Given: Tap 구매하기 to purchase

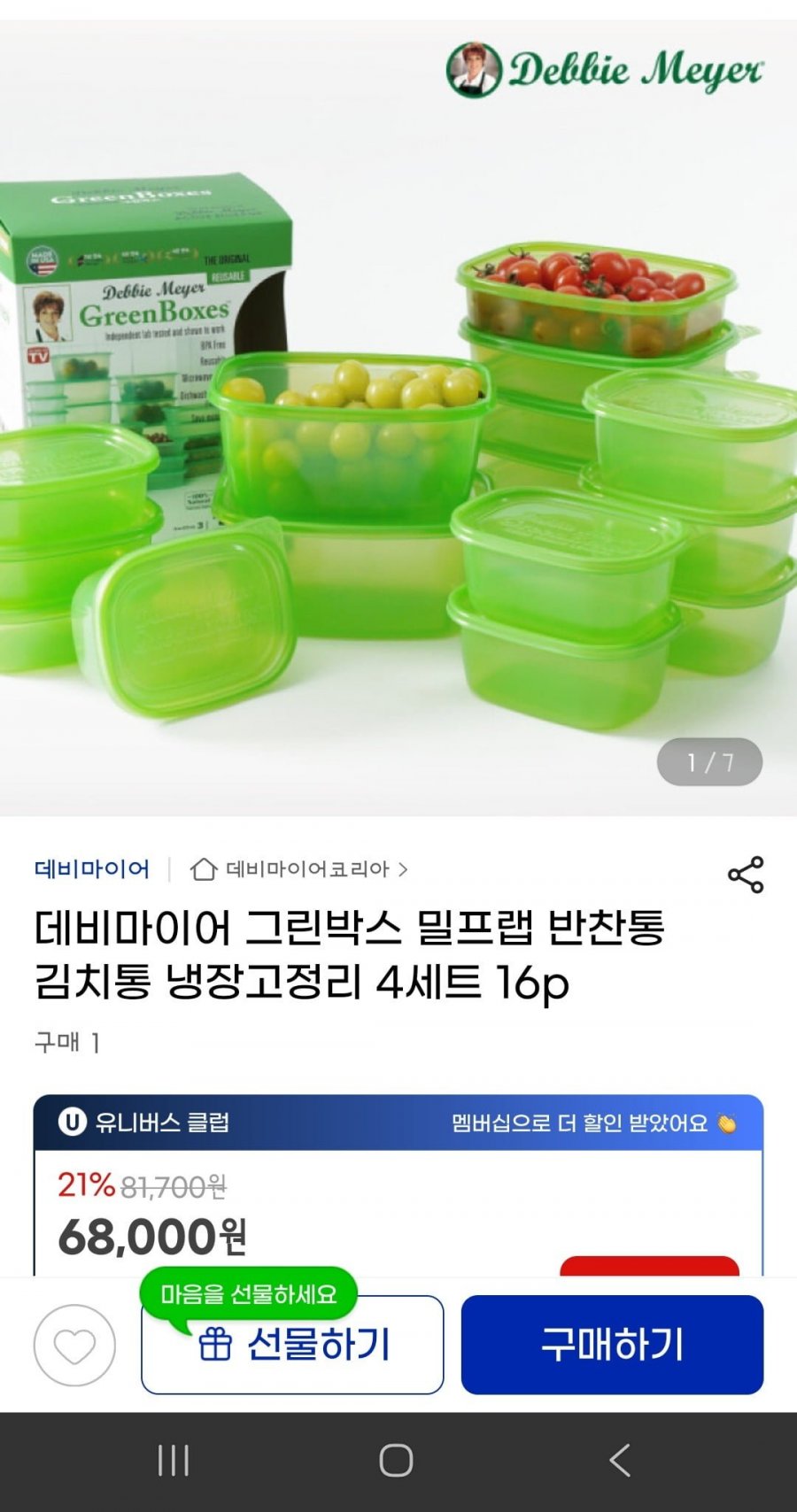Looking at the screenshot, I should tap(612, 1345).
